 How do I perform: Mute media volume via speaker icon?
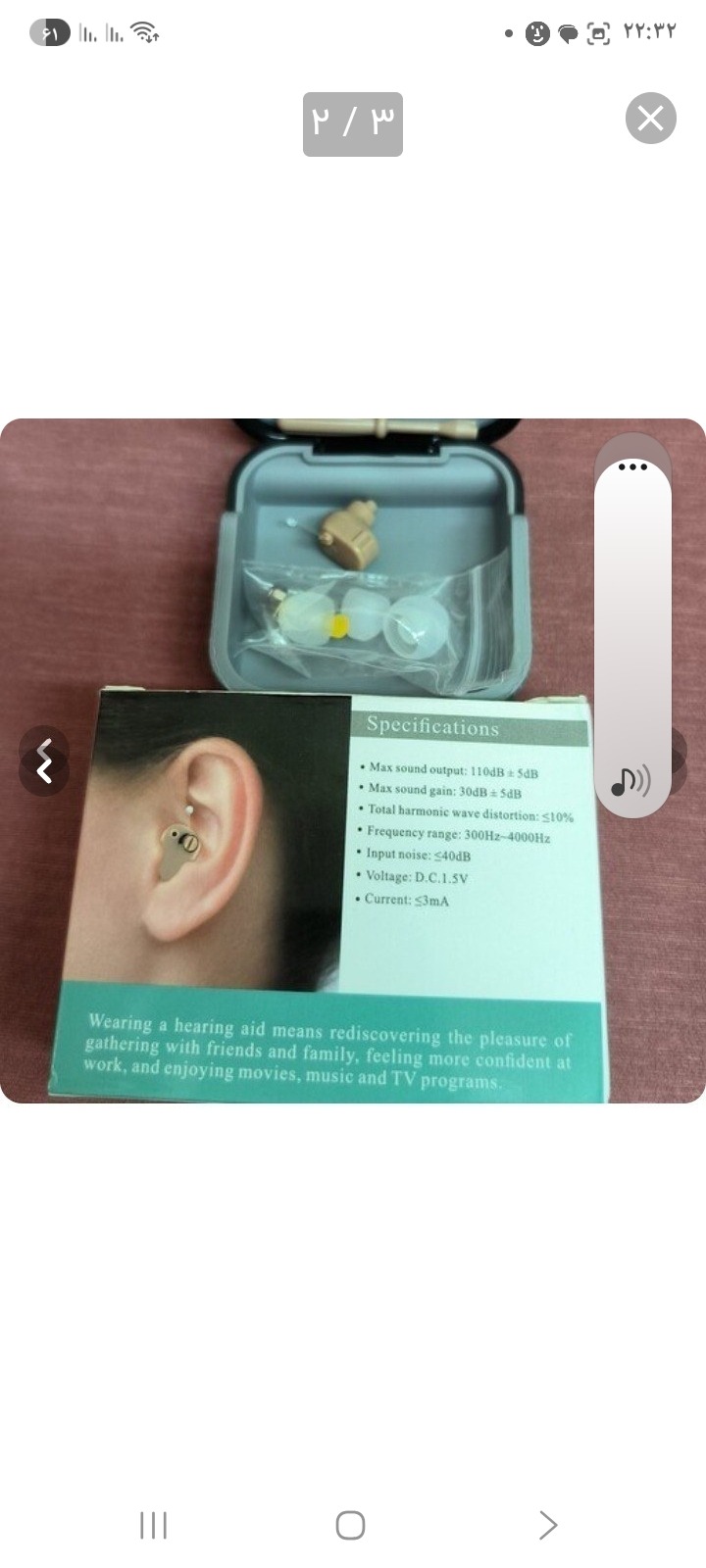tap(630, 781)
